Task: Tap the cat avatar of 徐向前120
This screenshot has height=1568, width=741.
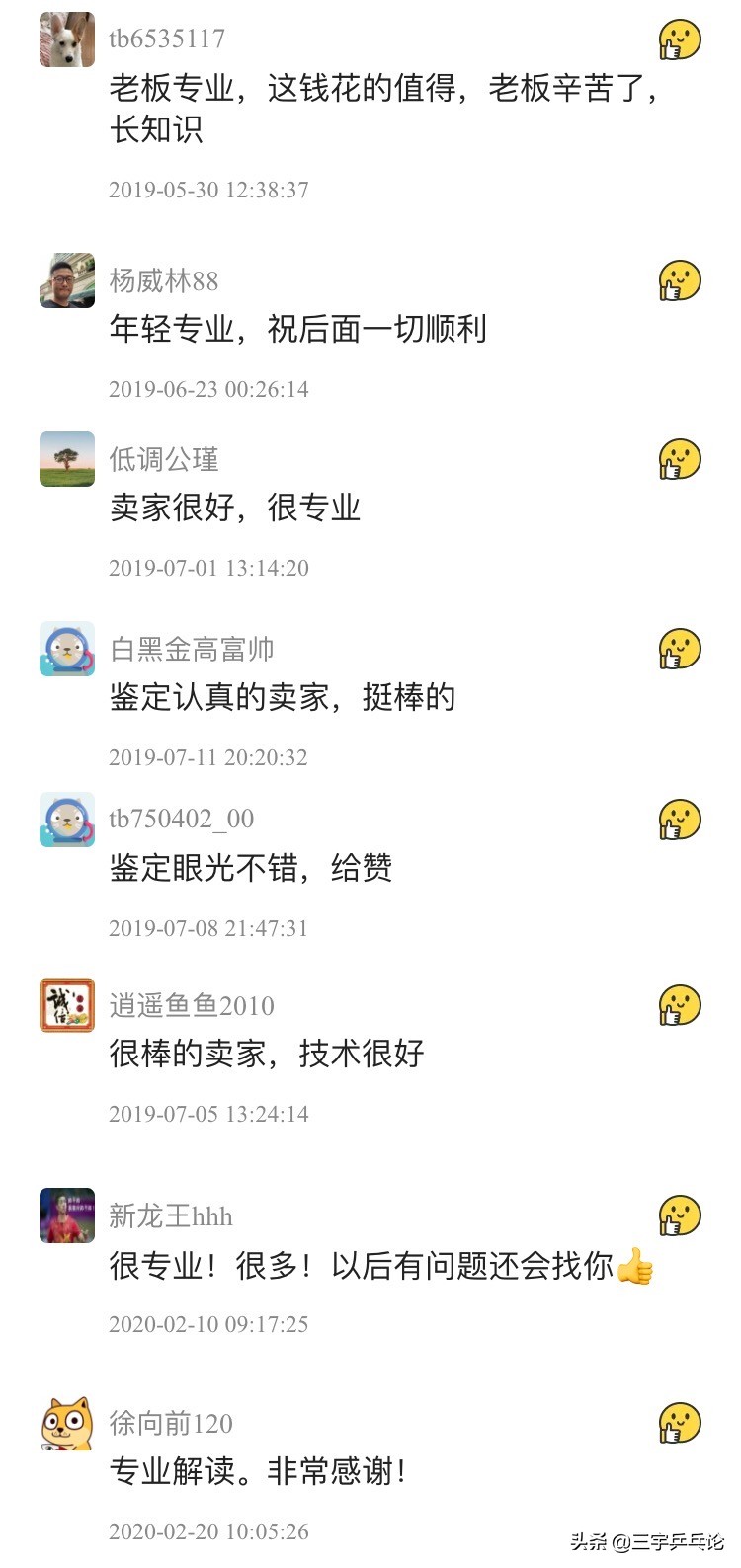Action: pos(64,1423)
